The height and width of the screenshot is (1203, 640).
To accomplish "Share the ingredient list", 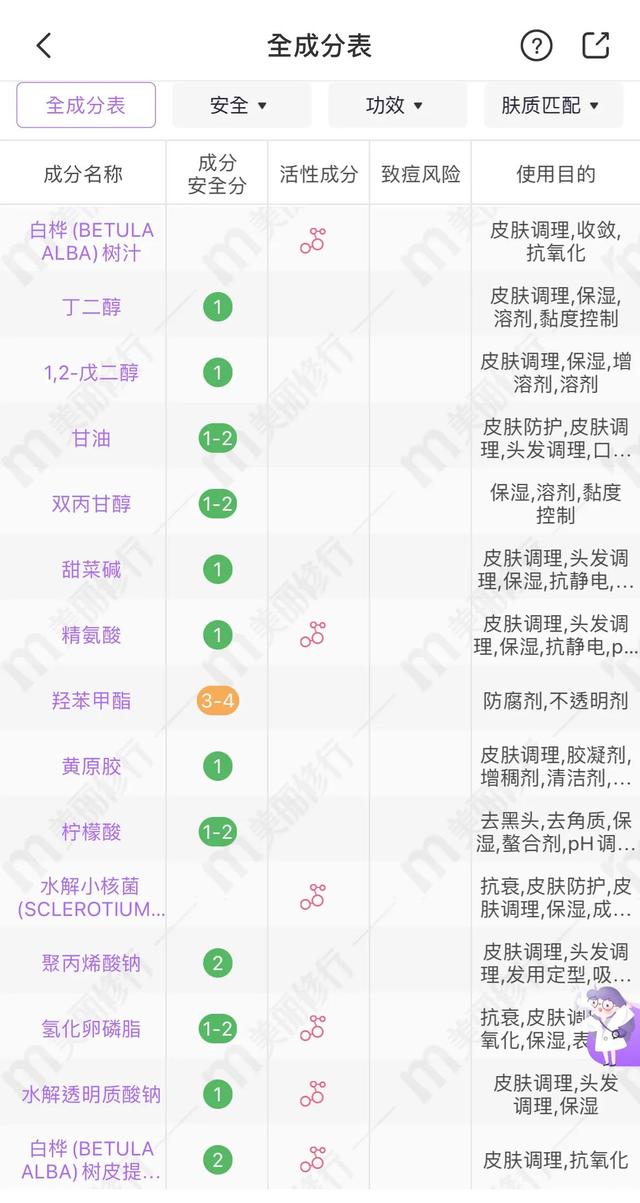I will pos(596,45).
